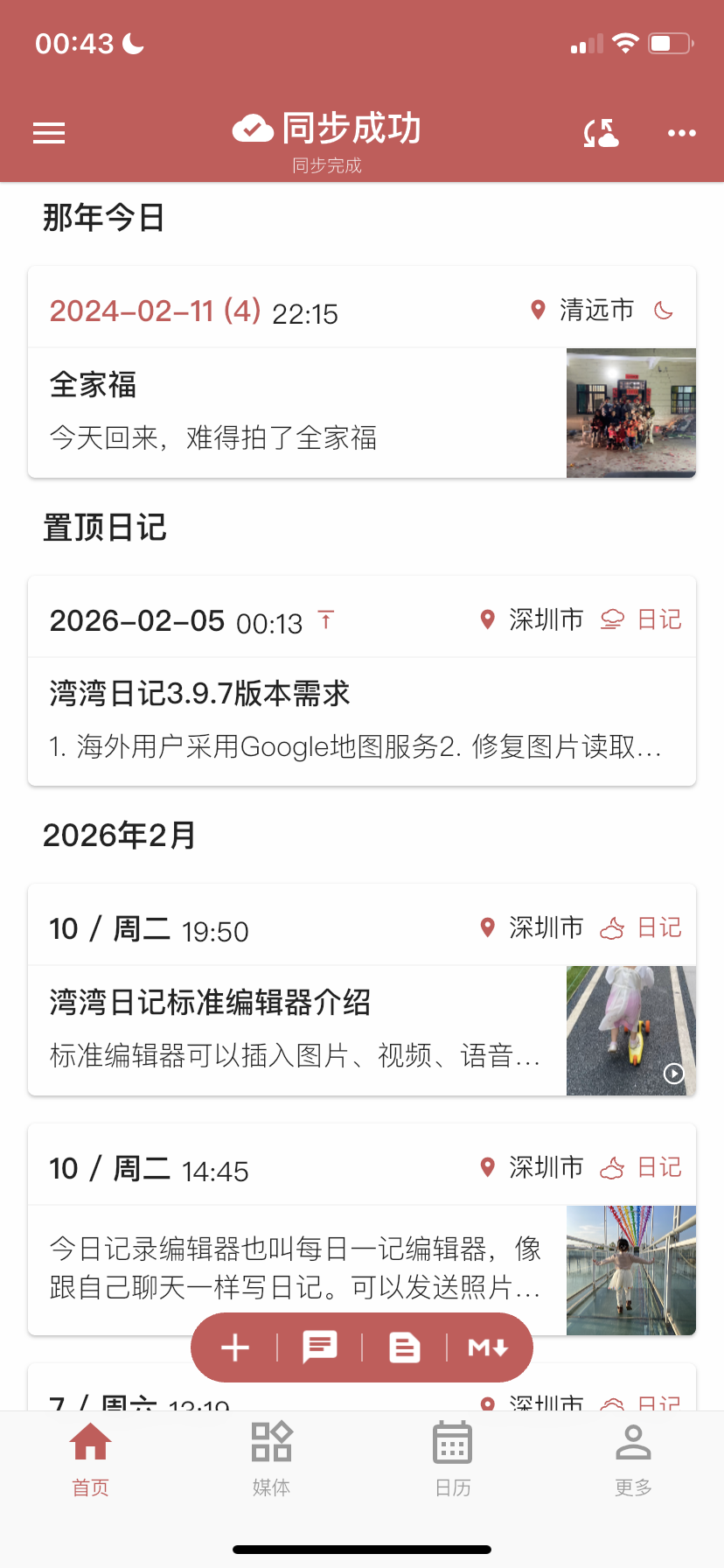
Task: Open the more options ellipsis menu
Action: (x=681, y=132)
